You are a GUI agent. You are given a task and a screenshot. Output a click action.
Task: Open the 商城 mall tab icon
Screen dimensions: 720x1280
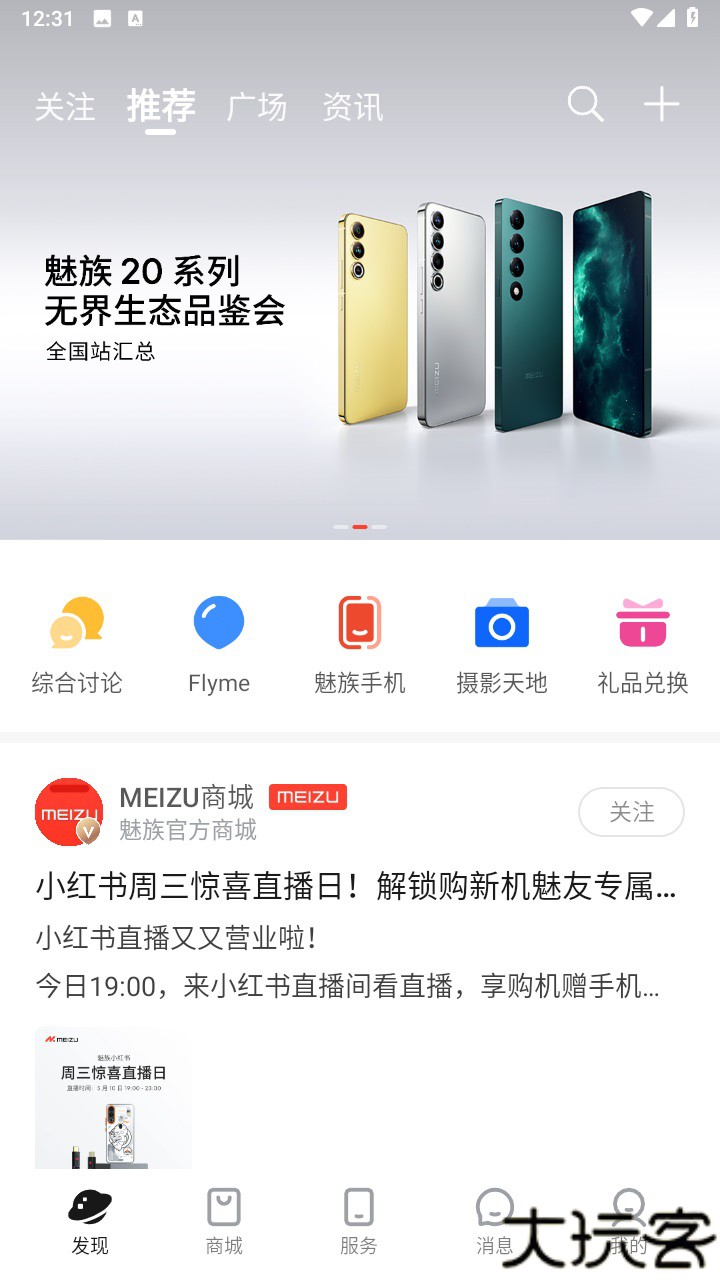[x=224, y=1210]
